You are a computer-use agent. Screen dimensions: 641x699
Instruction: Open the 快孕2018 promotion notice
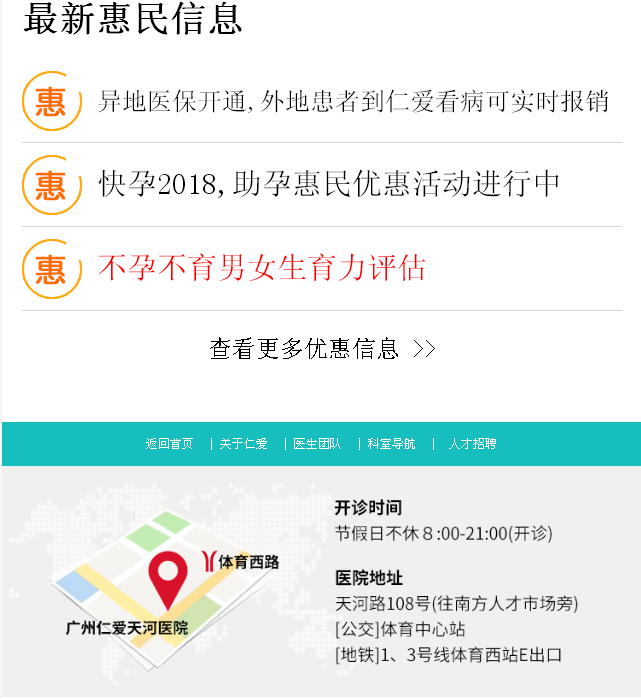coord(329,184)
